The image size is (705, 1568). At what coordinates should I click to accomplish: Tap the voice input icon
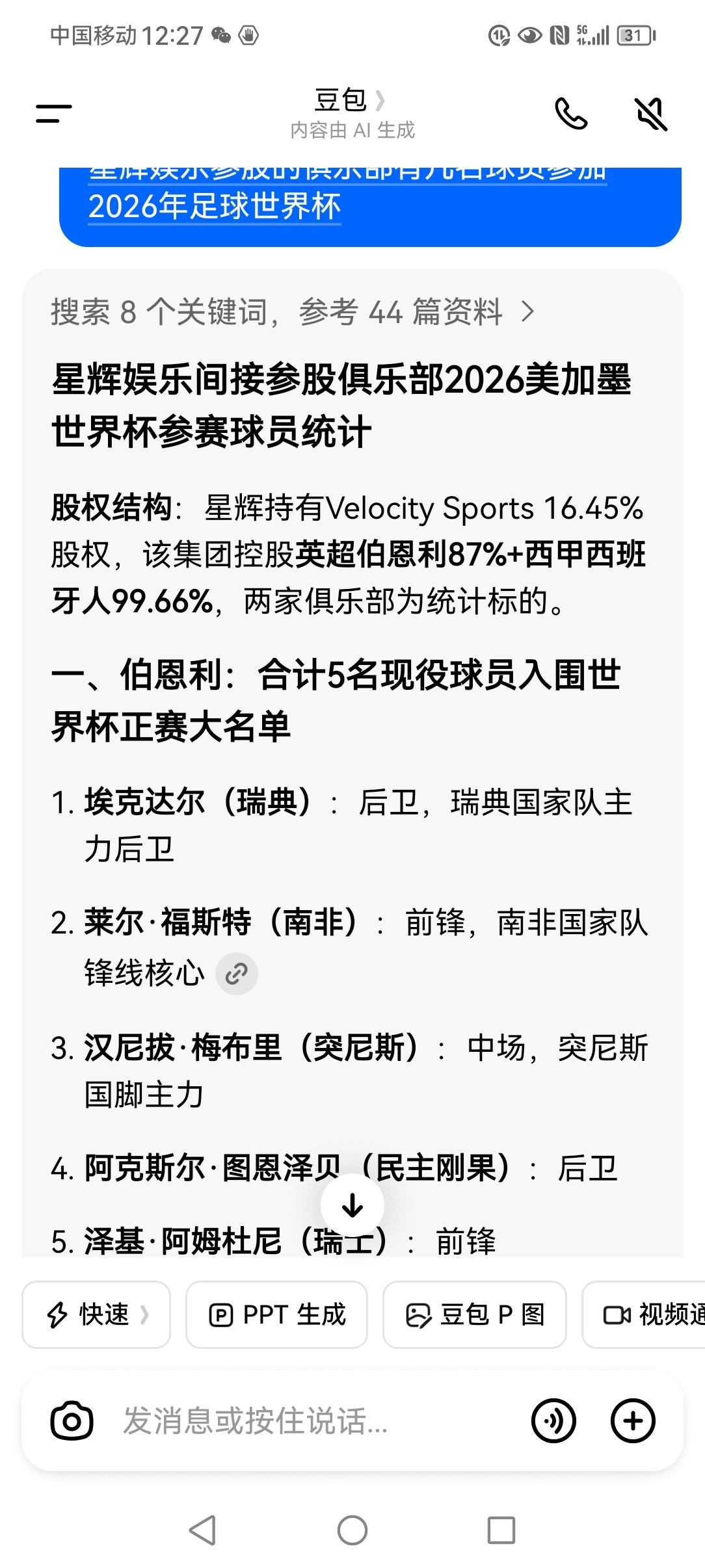pyautogui.click(x=553, y=1420)
